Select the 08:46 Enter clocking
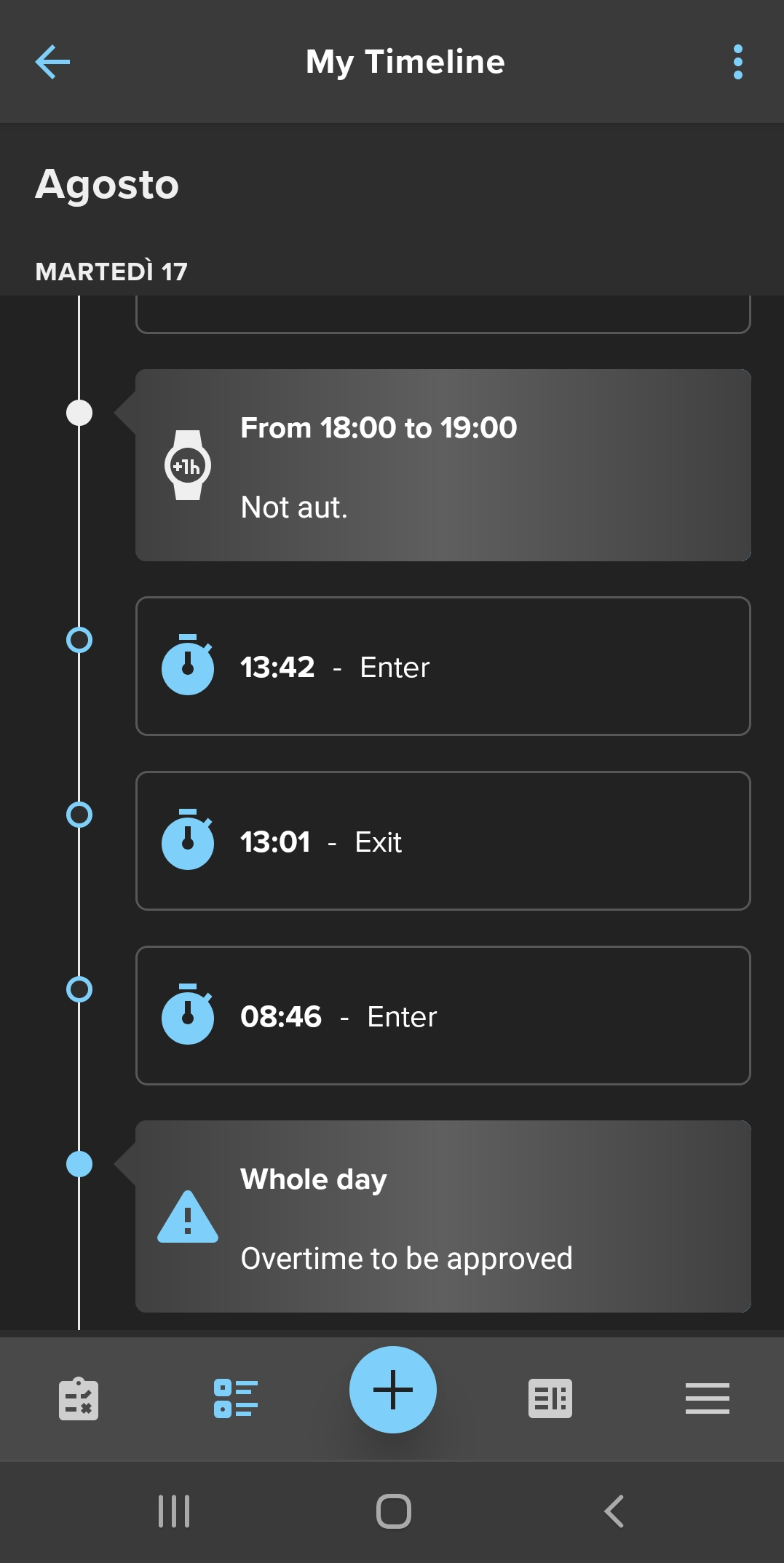Screen dimensions: 784x1563 443,1016
